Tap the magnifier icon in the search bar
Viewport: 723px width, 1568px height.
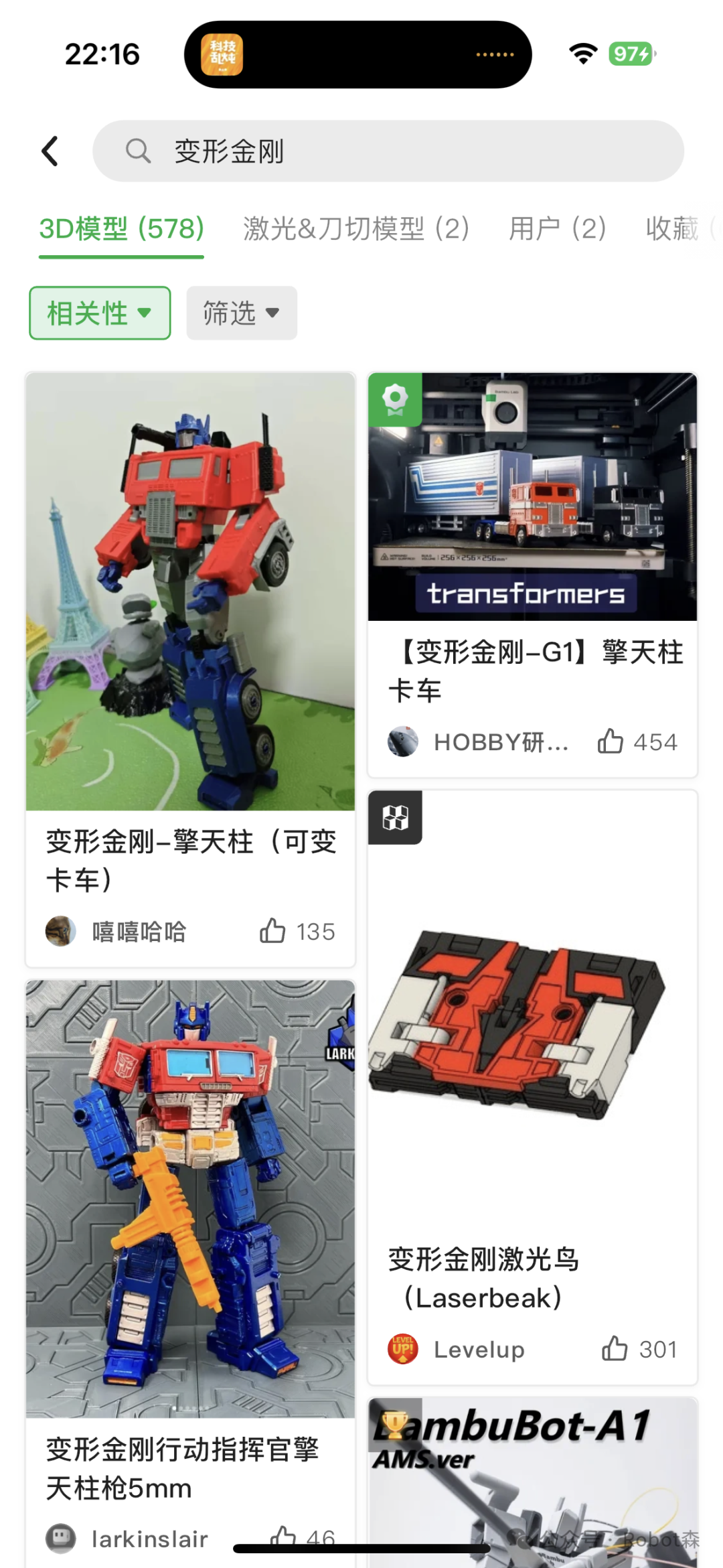[x=137, y=151]
